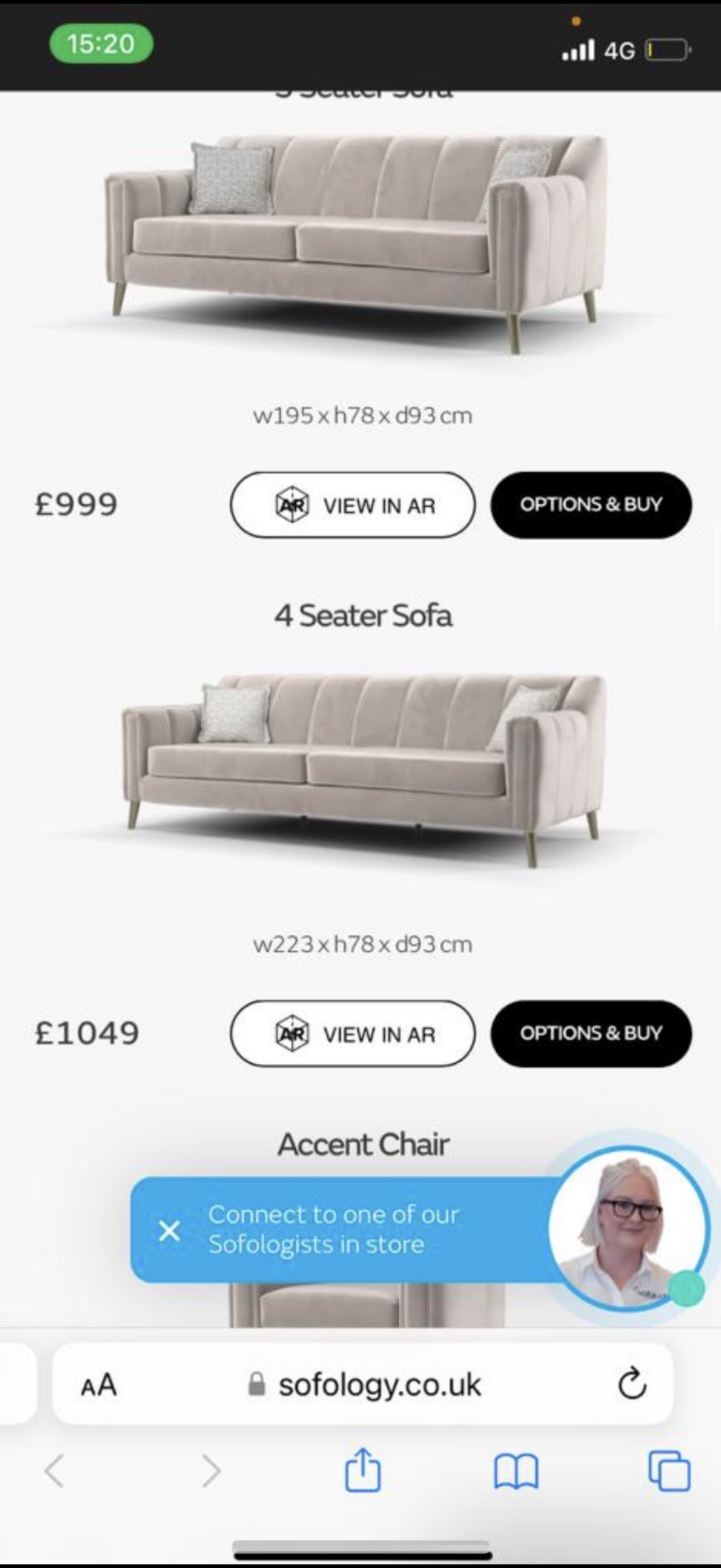The height and width of the screenshot is (1568, 721).
Task: Dismiss the Sofologists chat banner
Action: (x=169, y=1230)
